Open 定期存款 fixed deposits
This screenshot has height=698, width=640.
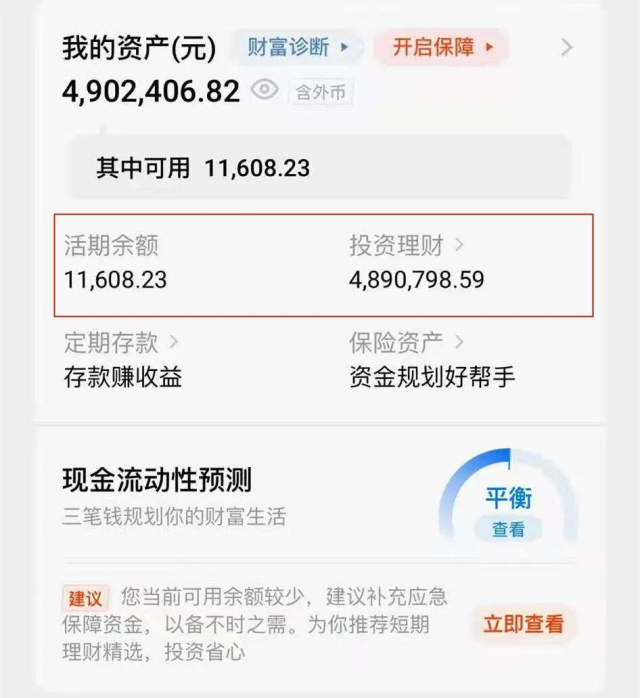tap(121, 343)
